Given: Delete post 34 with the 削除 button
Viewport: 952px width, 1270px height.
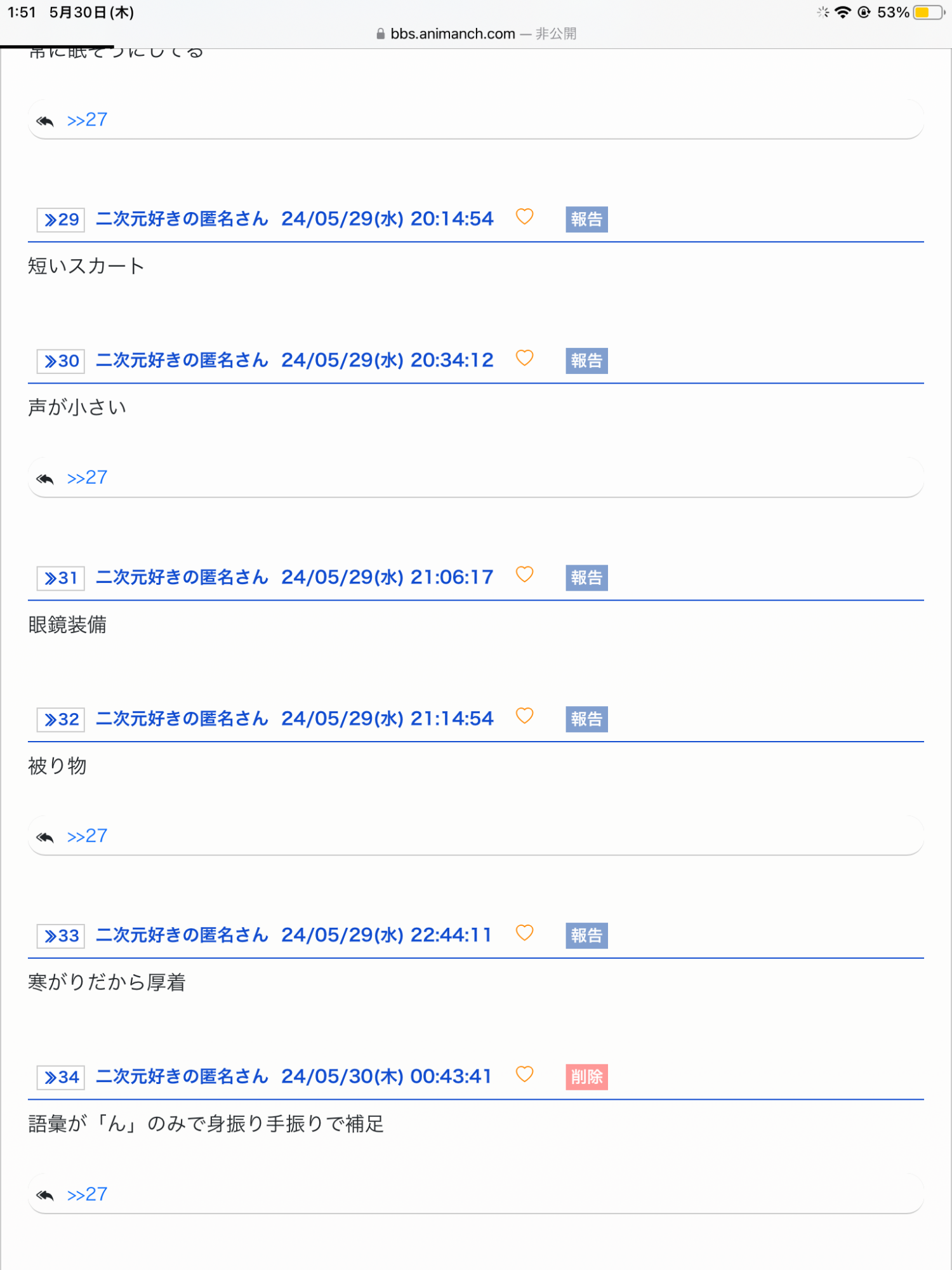Looking at the screenshot, I should point(586,1078).
